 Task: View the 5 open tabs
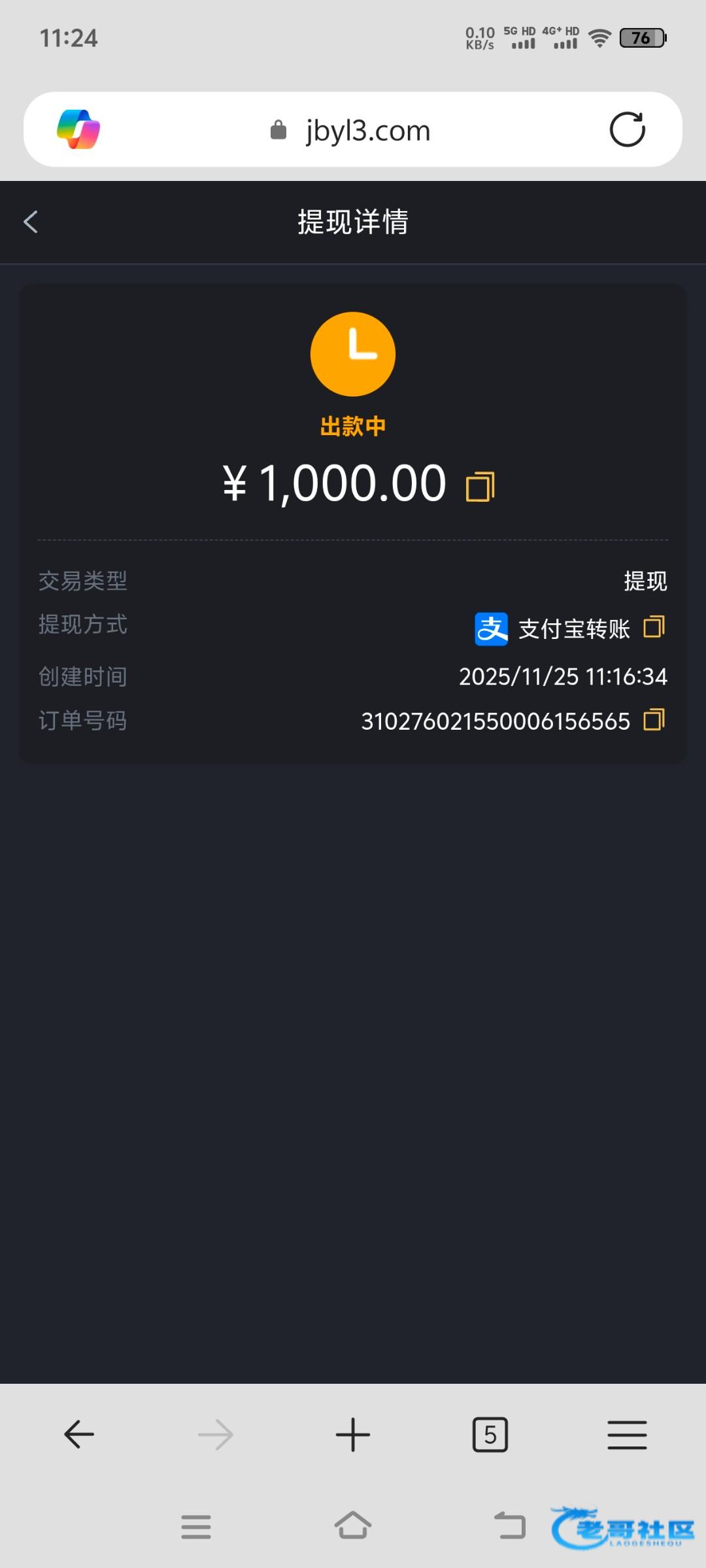click(490, 1435)
